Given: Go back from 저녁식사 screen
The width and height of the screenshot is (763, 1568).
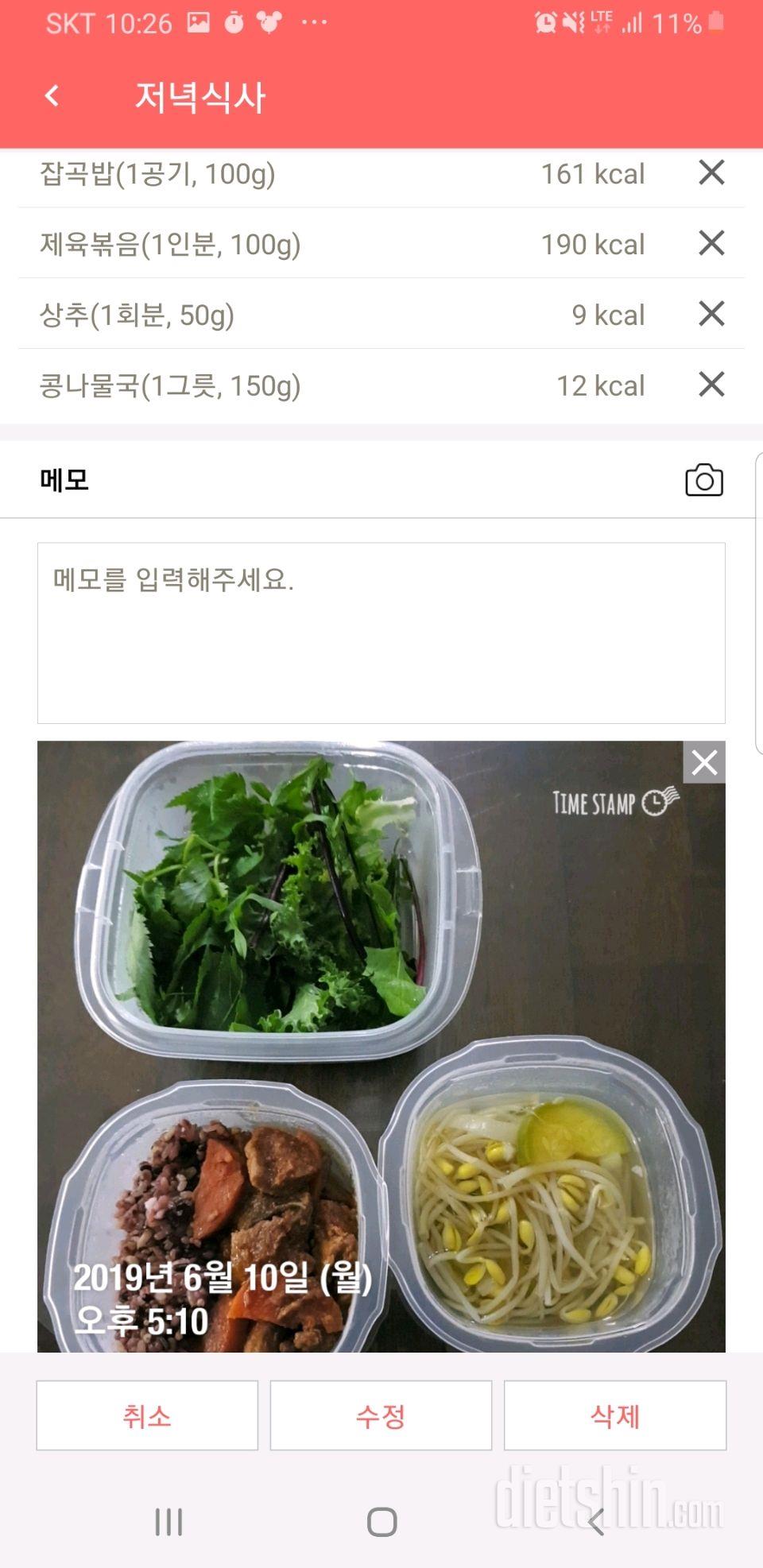Looking at the screenshot, I should click(52, 96).
